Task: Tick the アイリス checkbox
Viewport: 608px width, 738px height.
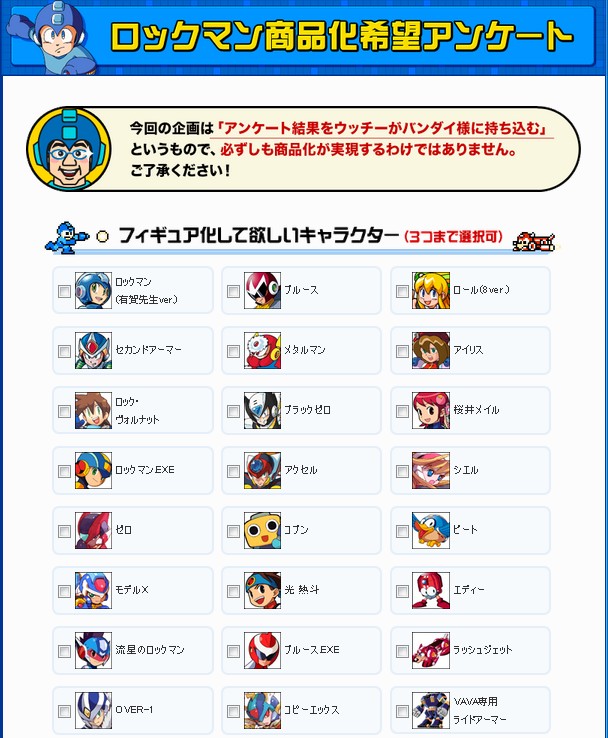Action: pyautogui.click(x=403, y=352)
